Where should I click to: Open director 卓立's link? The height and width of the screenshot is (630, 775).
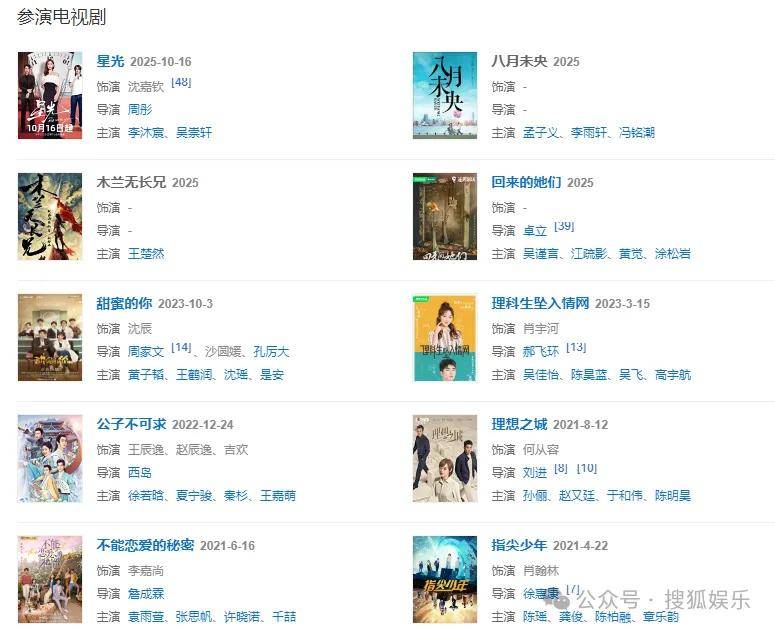pos(535,230)
